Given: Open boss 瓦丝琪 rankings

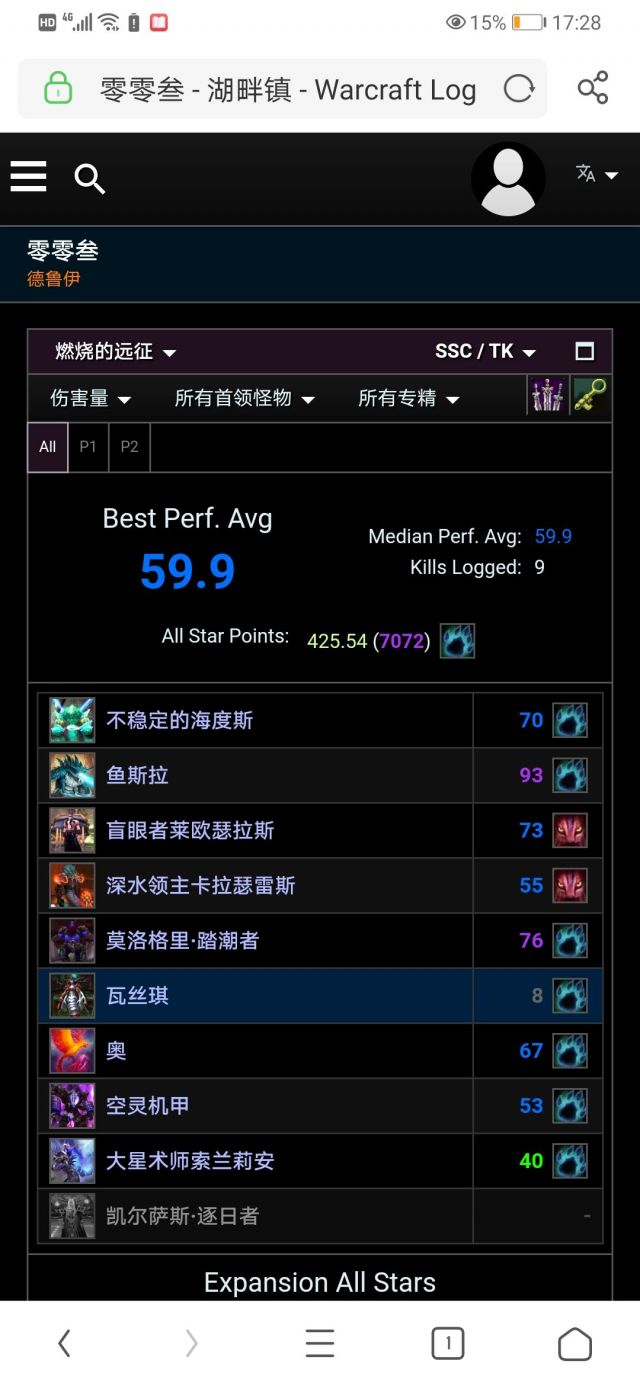Looking at the screenshot, I should (x=138, y=996).
